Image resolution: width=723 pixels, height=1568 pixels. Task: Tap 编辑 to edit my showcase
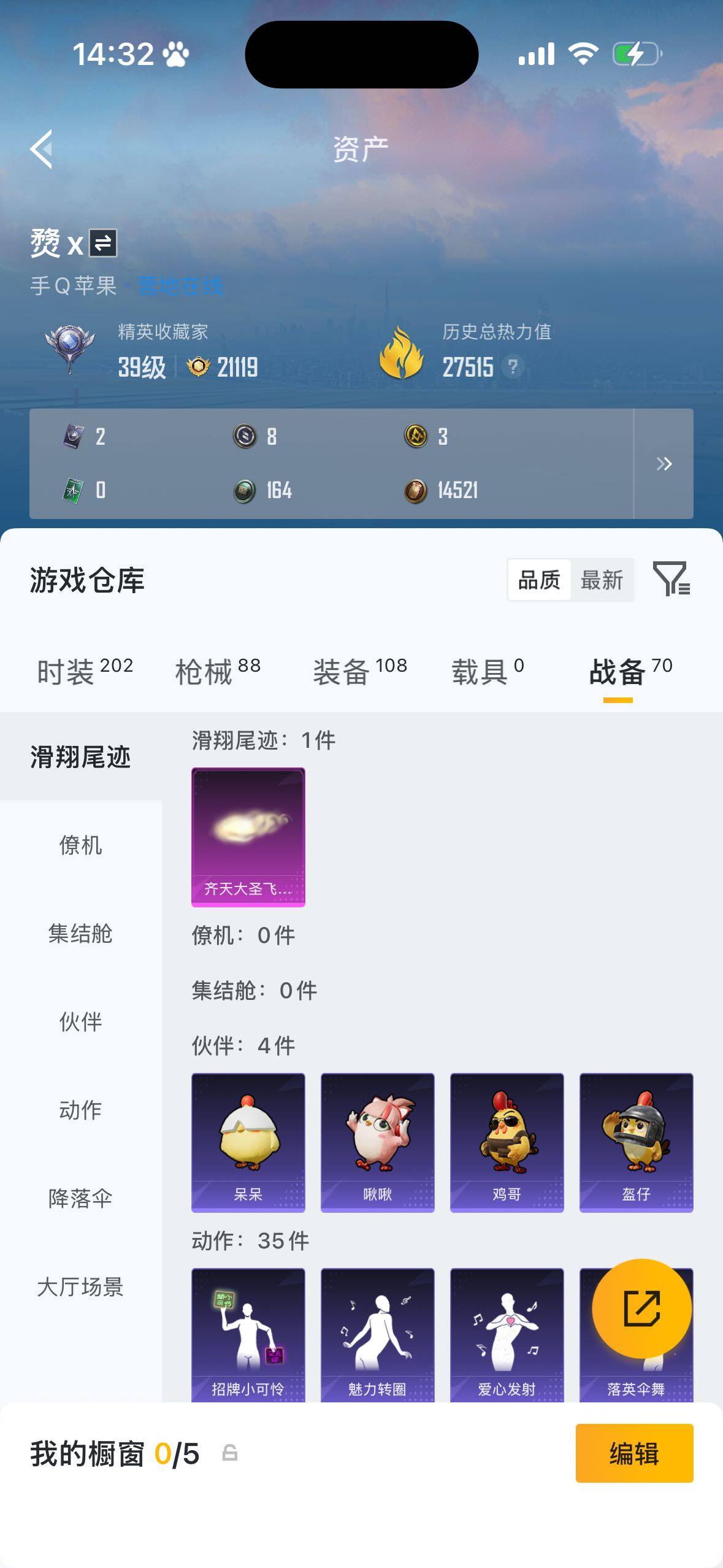tap(635, 1453)
